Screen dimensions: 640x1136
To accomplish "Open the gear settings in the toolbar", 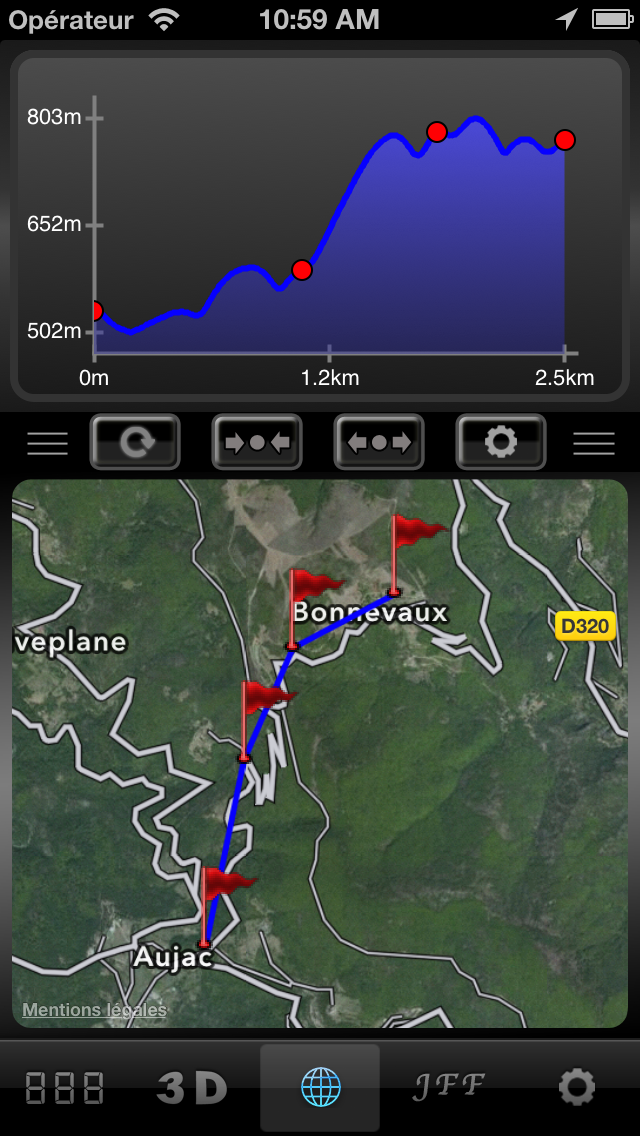I will [501, 441].
